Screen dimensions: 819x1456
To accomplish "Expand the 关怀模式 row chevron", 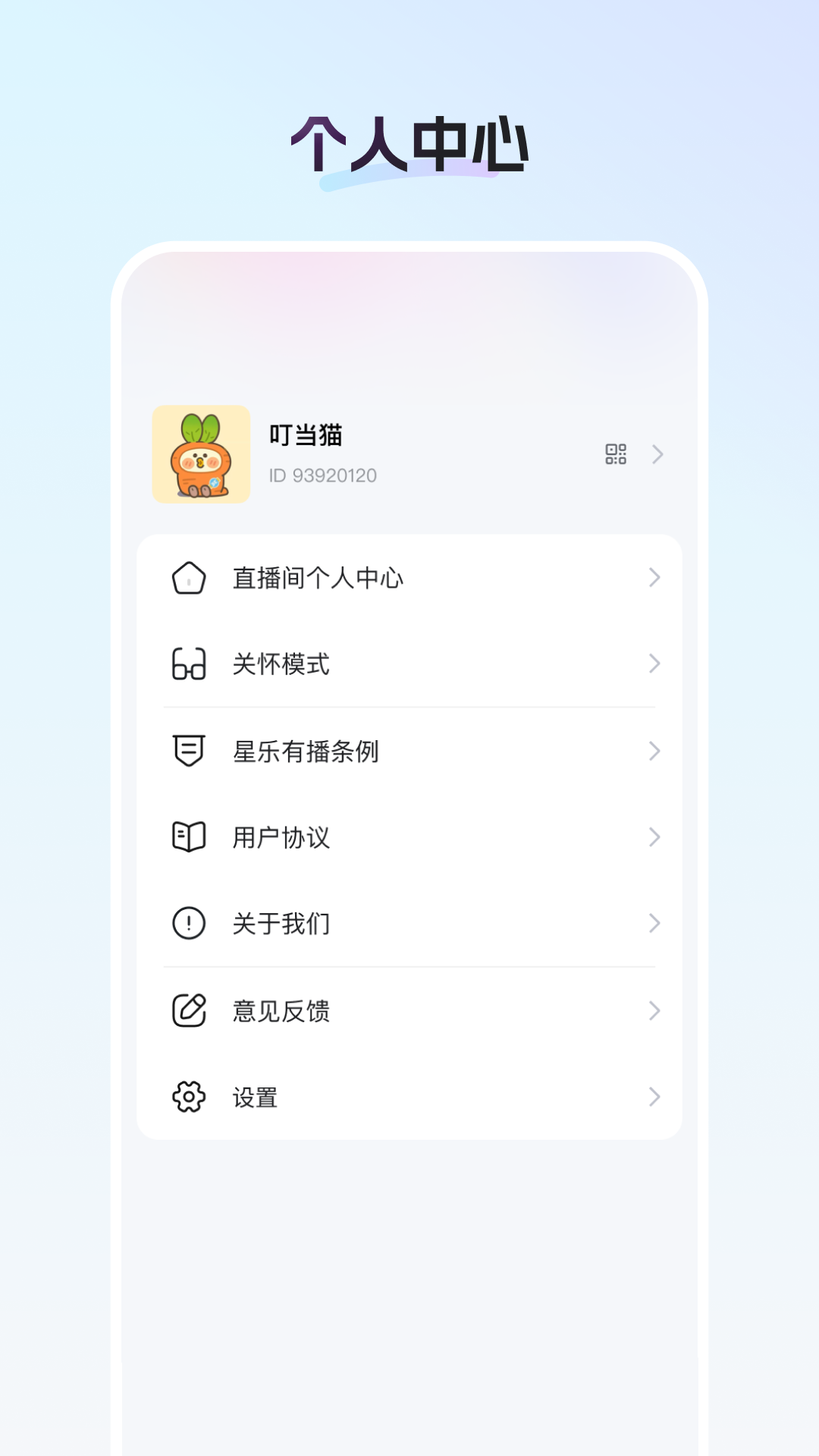I will point(654,665).
